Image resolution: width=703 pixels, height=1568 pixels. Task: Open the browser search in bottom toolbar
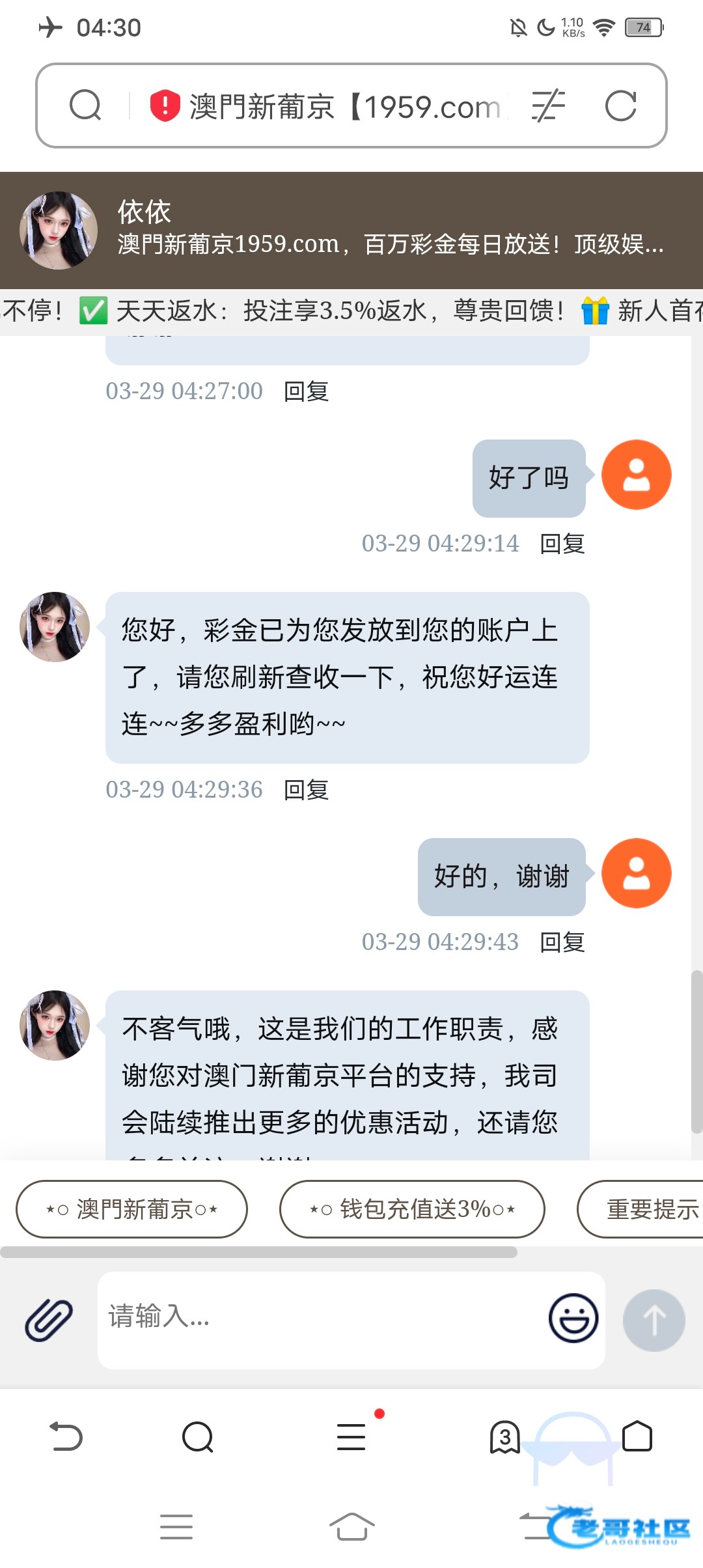tap(198, 1437)
